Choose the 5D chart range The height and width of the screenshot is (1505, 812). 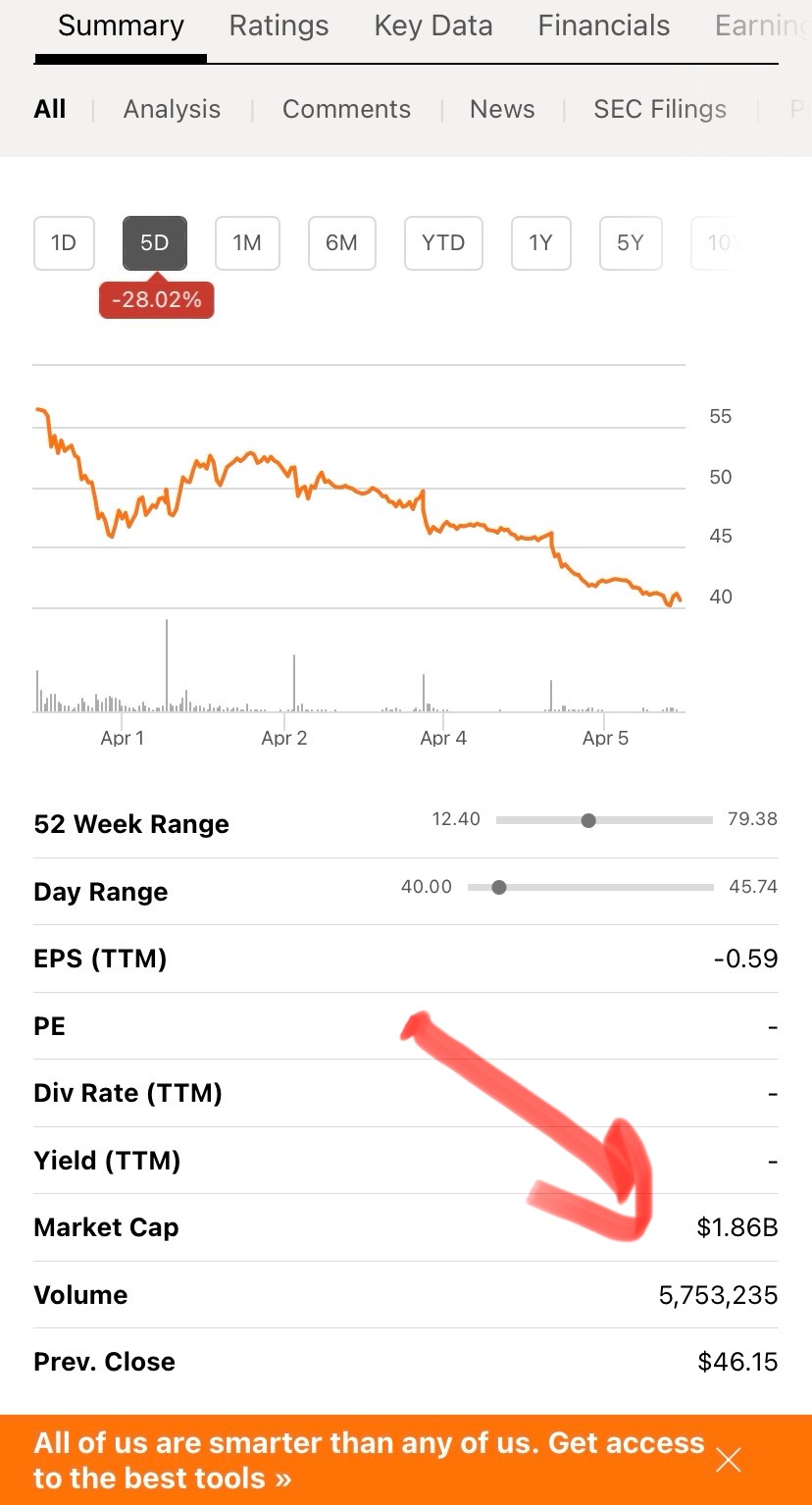[155, 242]
